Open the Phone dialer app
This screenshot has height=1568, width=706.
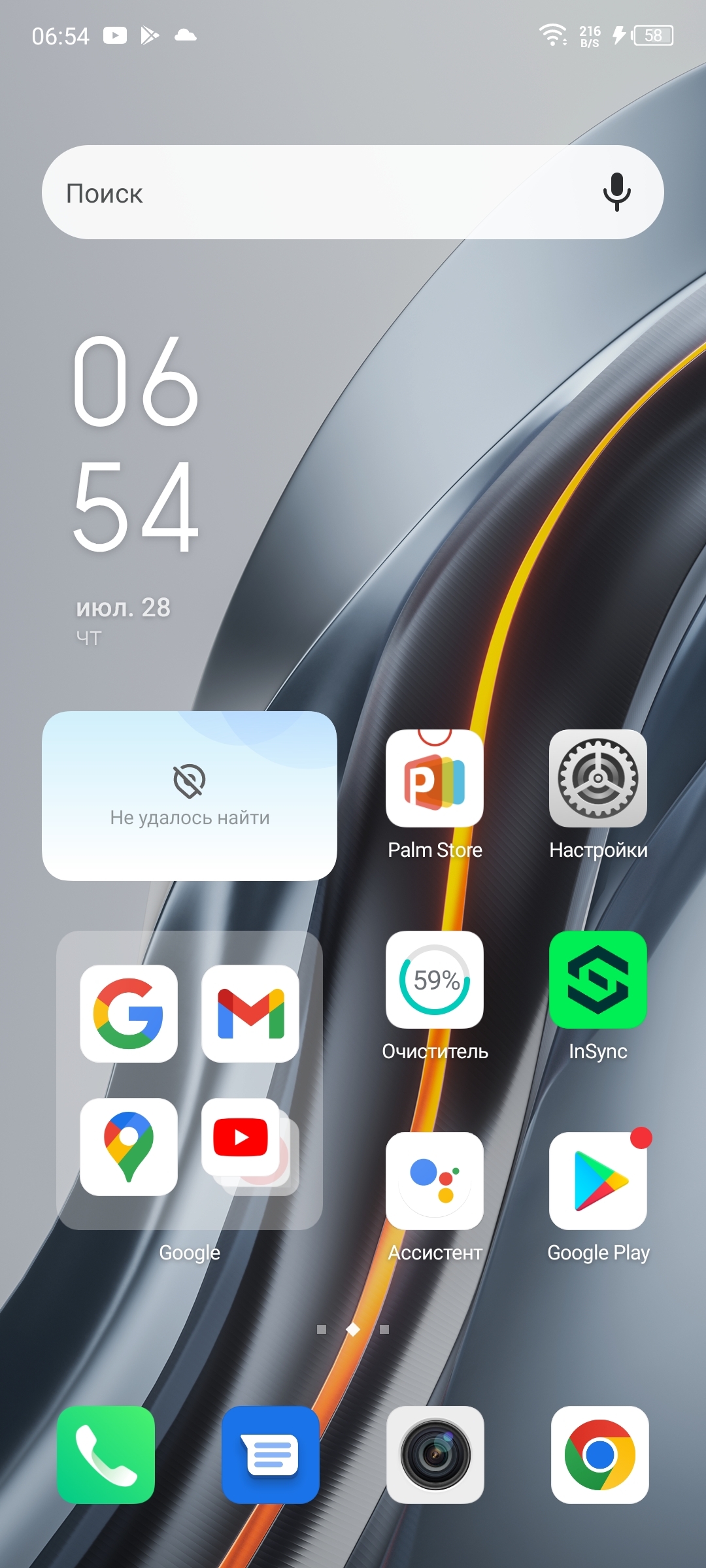pos(106,1455)
